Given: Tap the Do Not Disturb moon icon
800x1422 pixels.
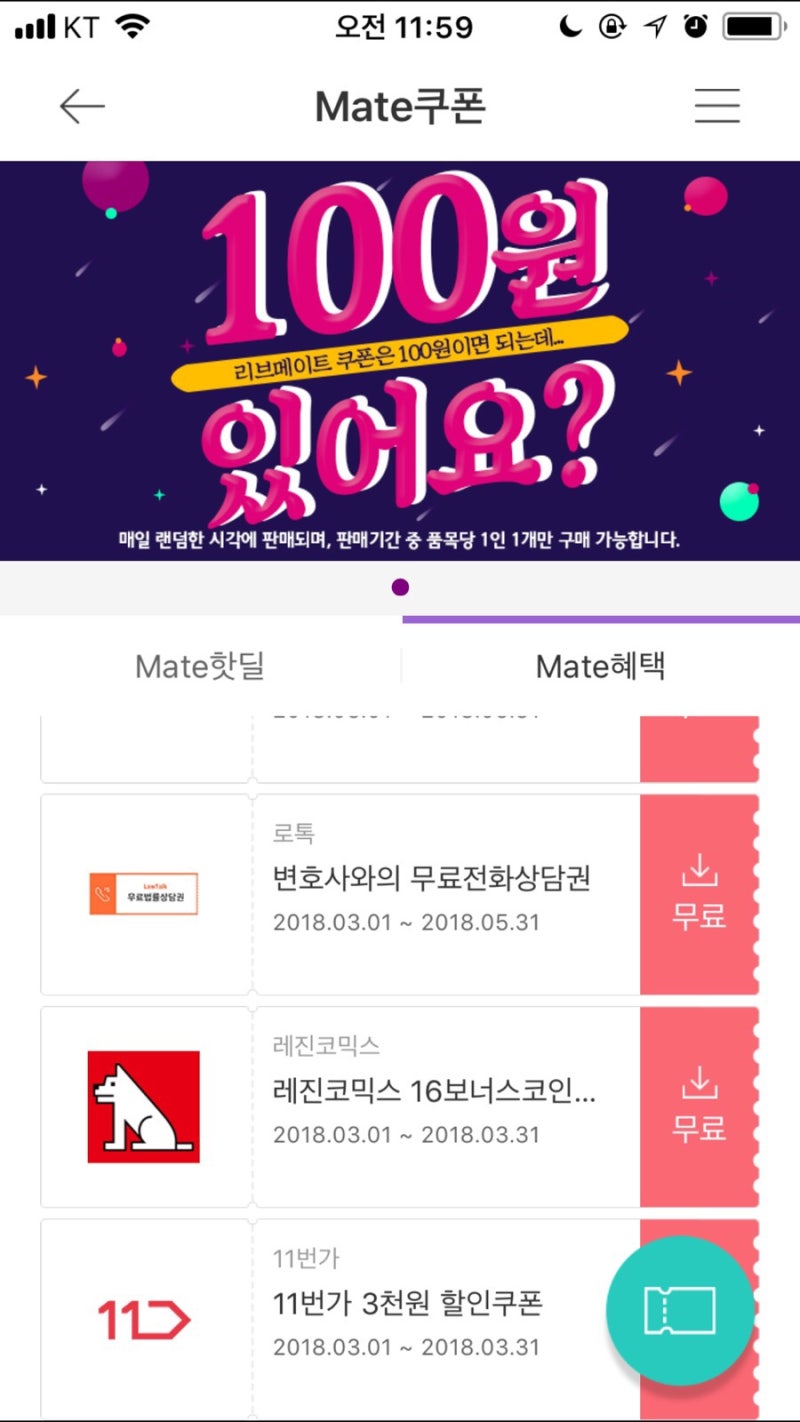Looking at the screenshot, I should pyautogui.click(x=570, y=26).
